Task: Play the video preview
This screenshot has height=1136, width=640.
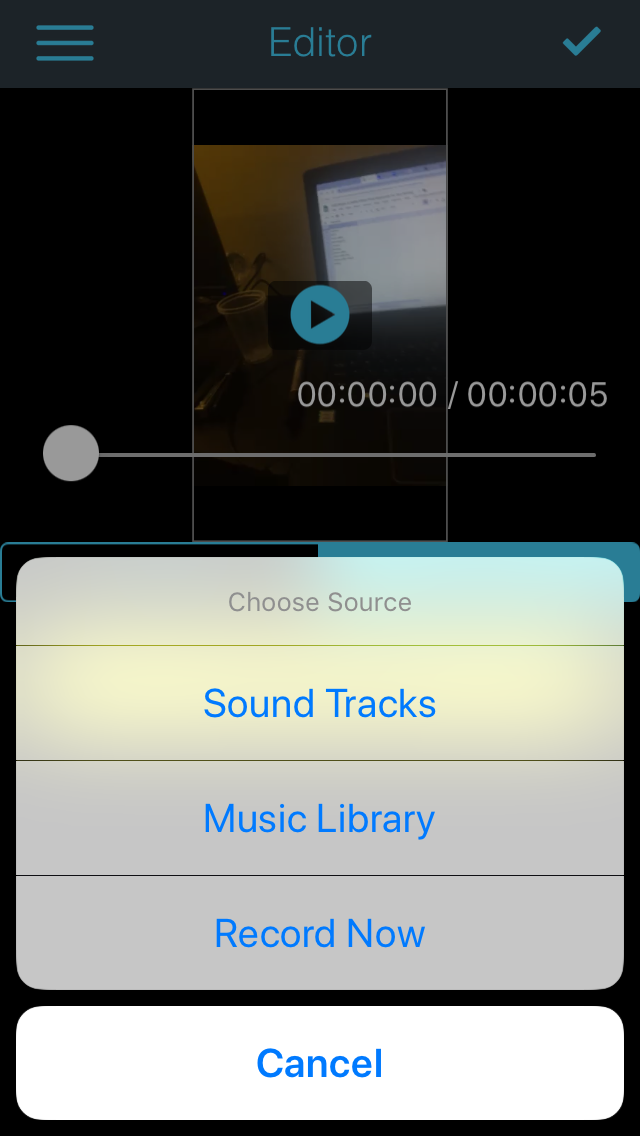Action: click(320, 314)
